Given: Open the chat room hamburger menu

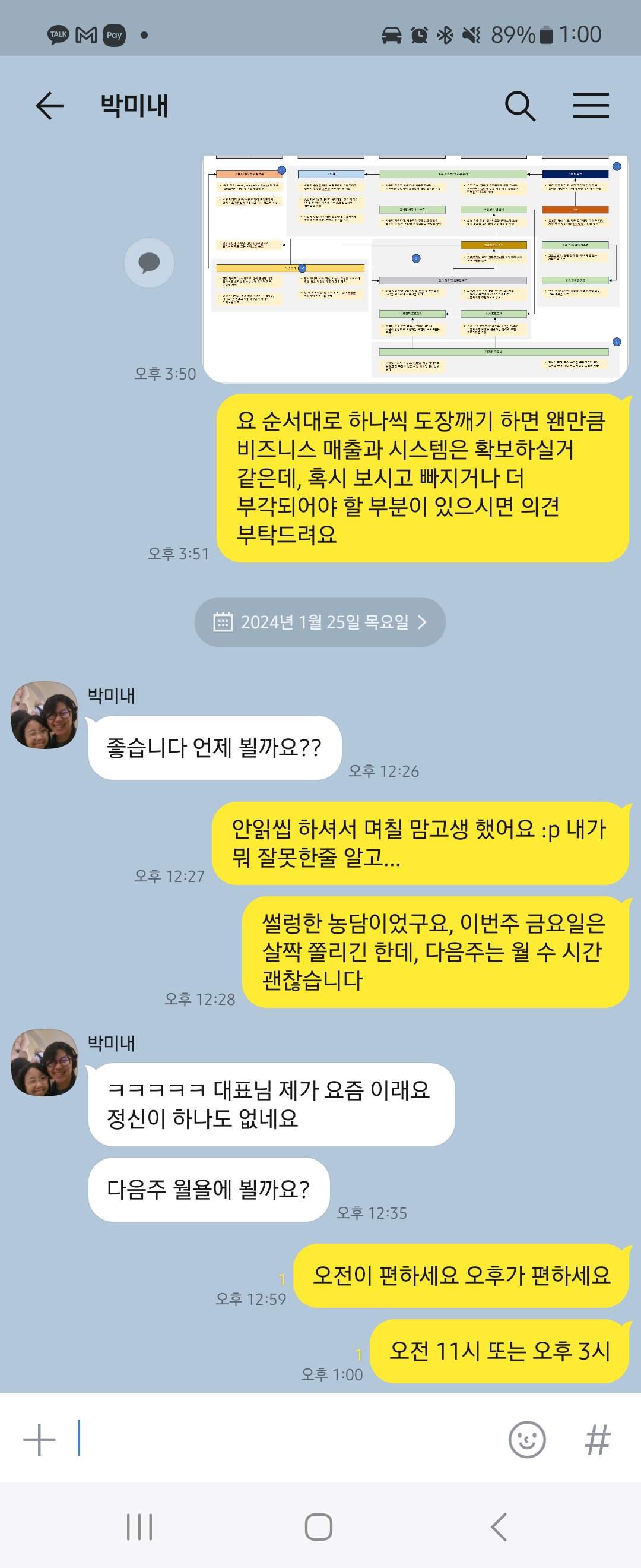Looking at the screenshot, I should (591, 106).
